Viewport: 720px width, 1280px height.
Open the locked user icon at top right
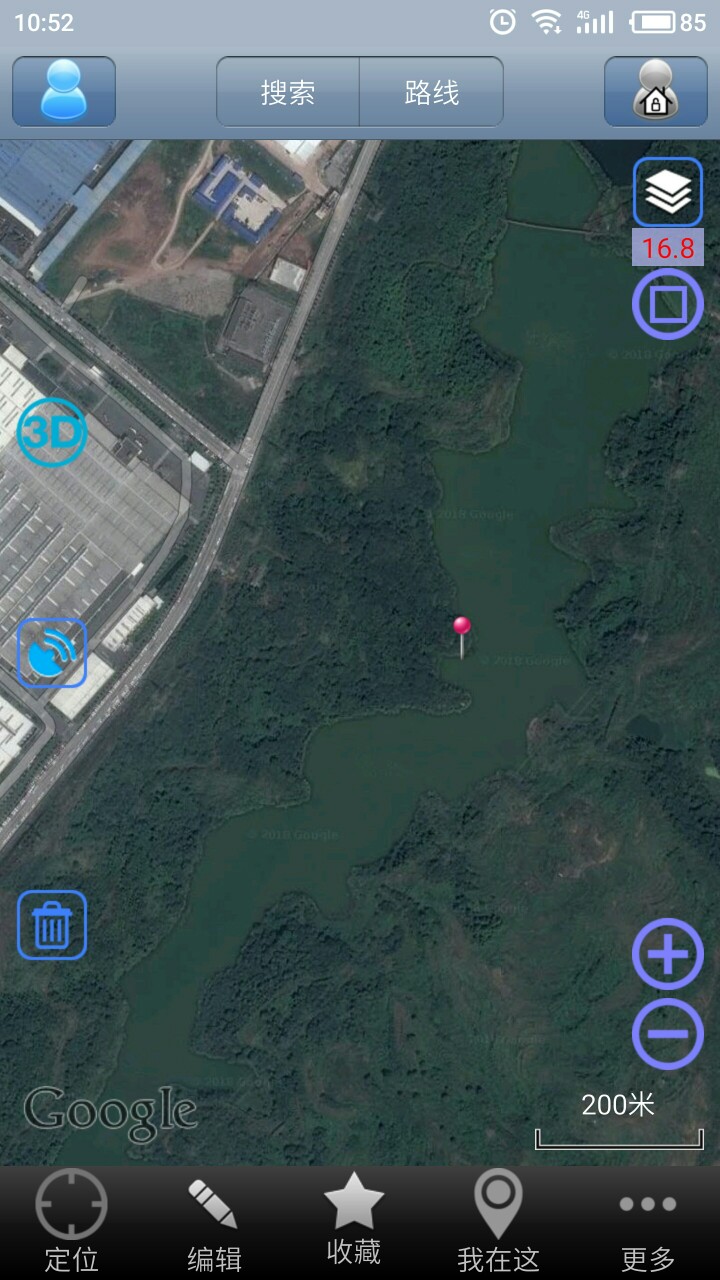pyautogui.click(x=656, y=91)
